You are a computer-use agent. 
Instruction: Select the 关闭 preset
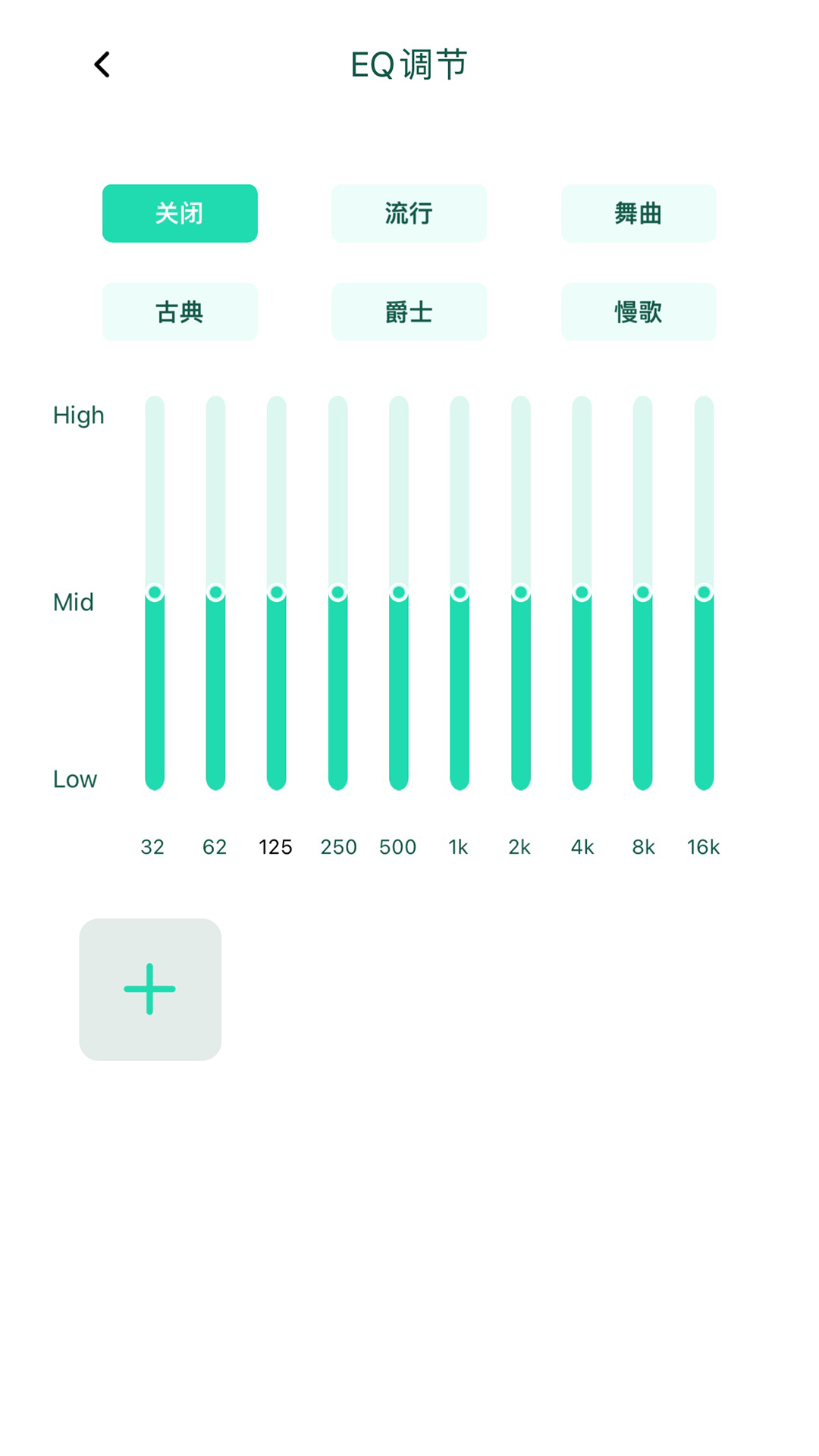pos(180,213)
